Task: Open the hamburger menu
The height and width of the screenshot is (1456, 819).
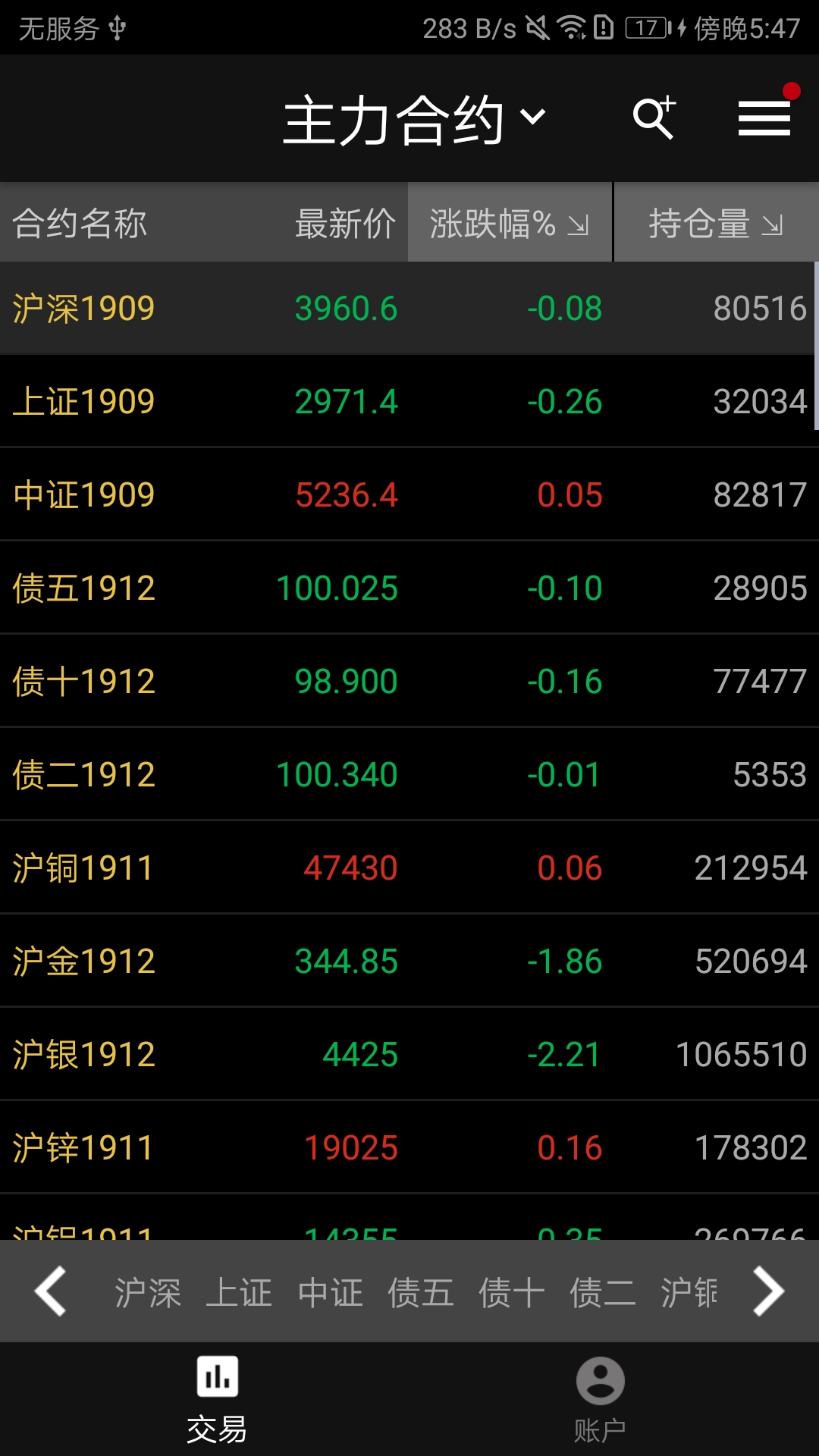Action: click(x=764, y=118)
